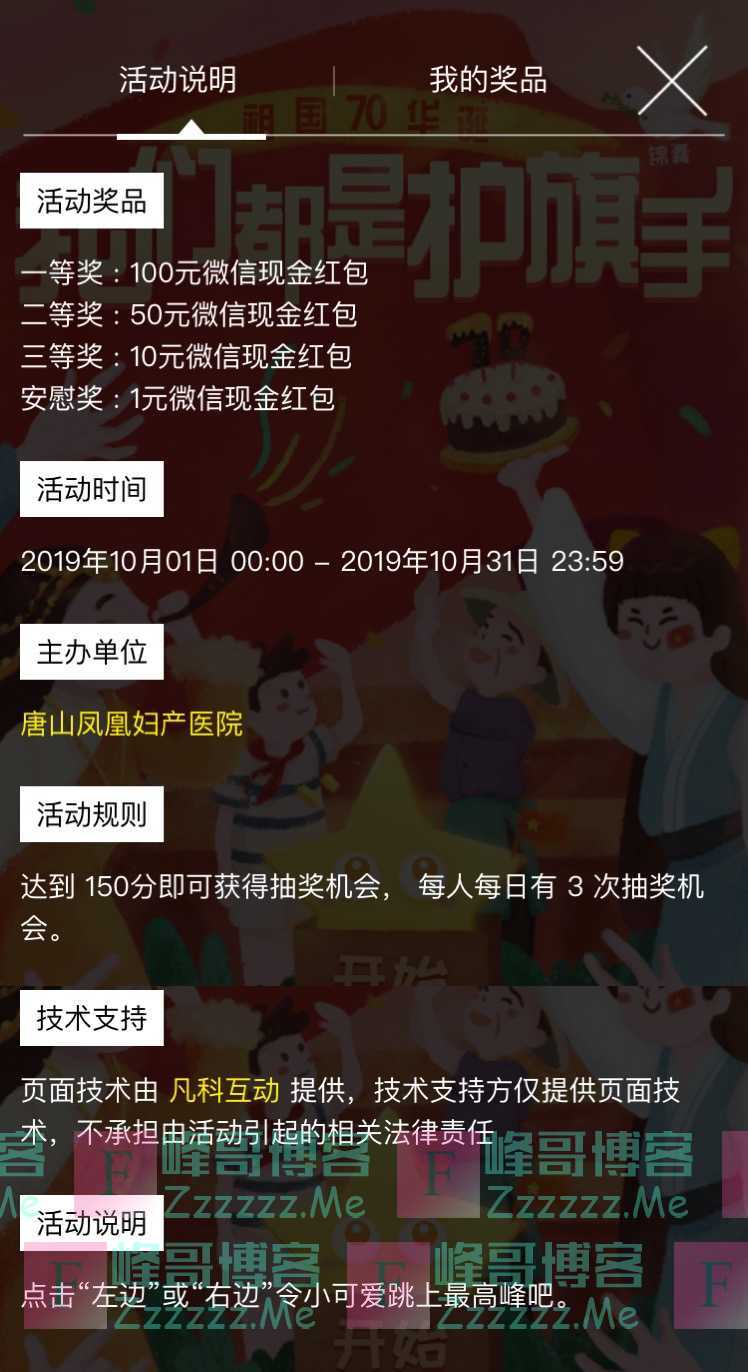
Task: Select the 活动规则 header
Action: tap(94, 814)
